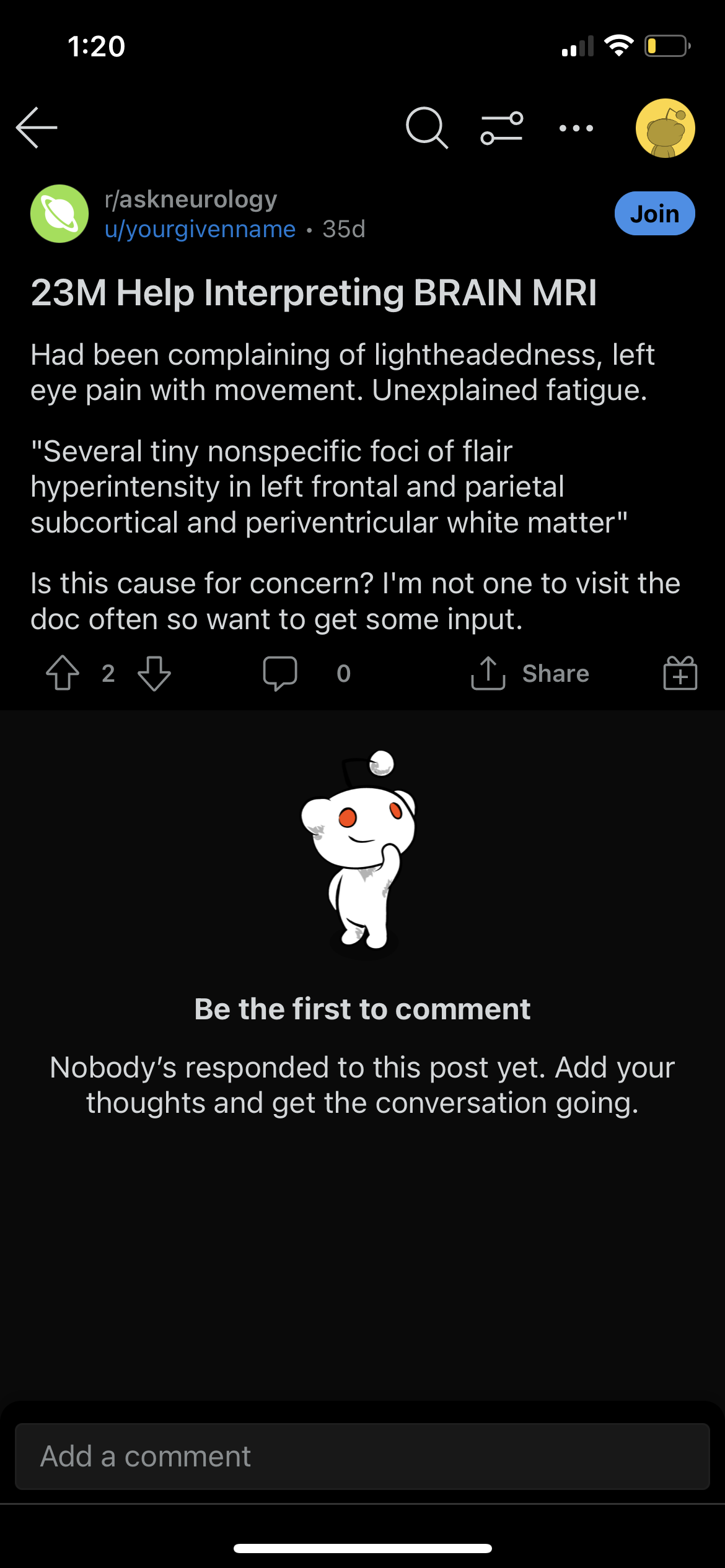Open r/askneurology subreddit page

[x=190, y=199]
